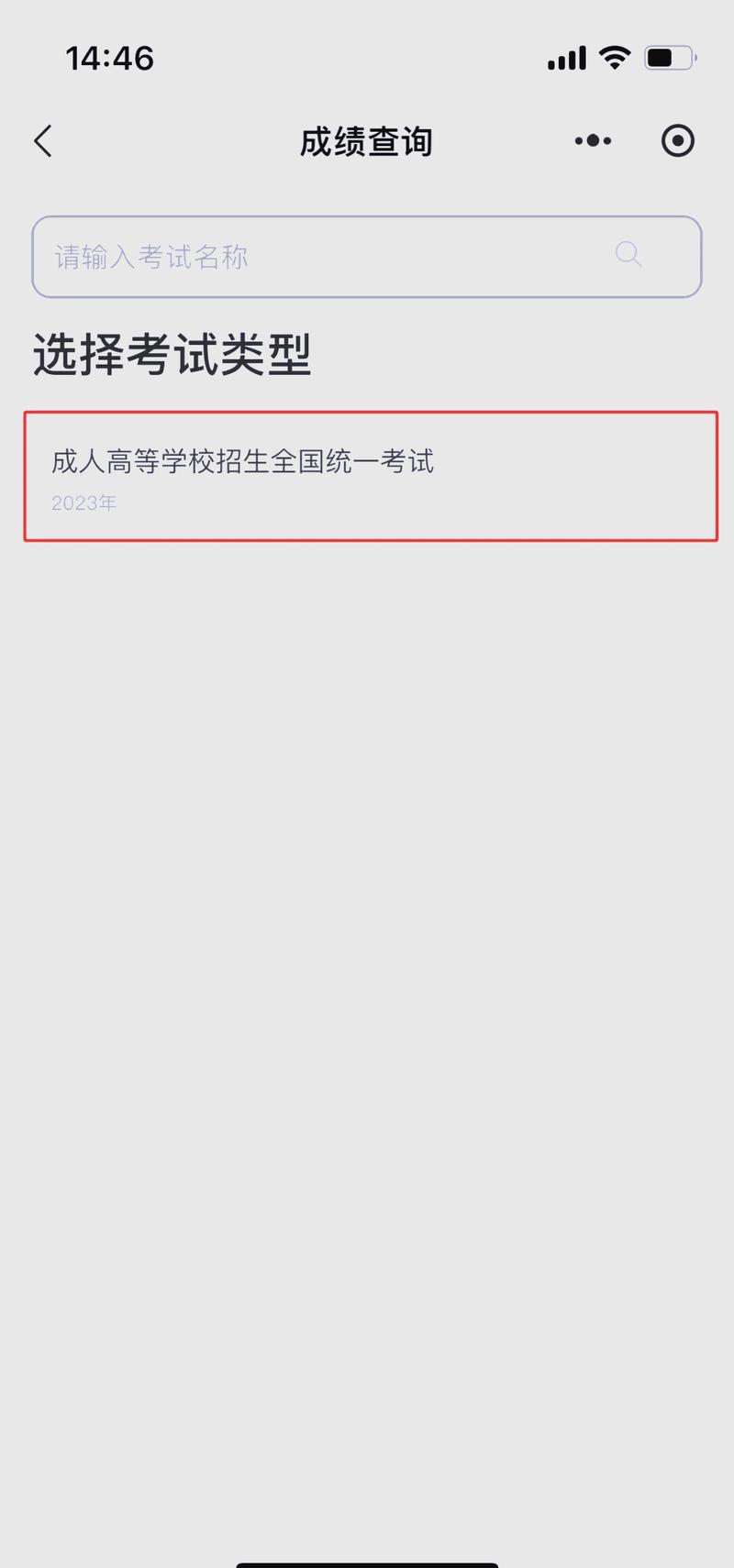Click the 2023年 year label
734x1568 pixels.
click(83, 502)
